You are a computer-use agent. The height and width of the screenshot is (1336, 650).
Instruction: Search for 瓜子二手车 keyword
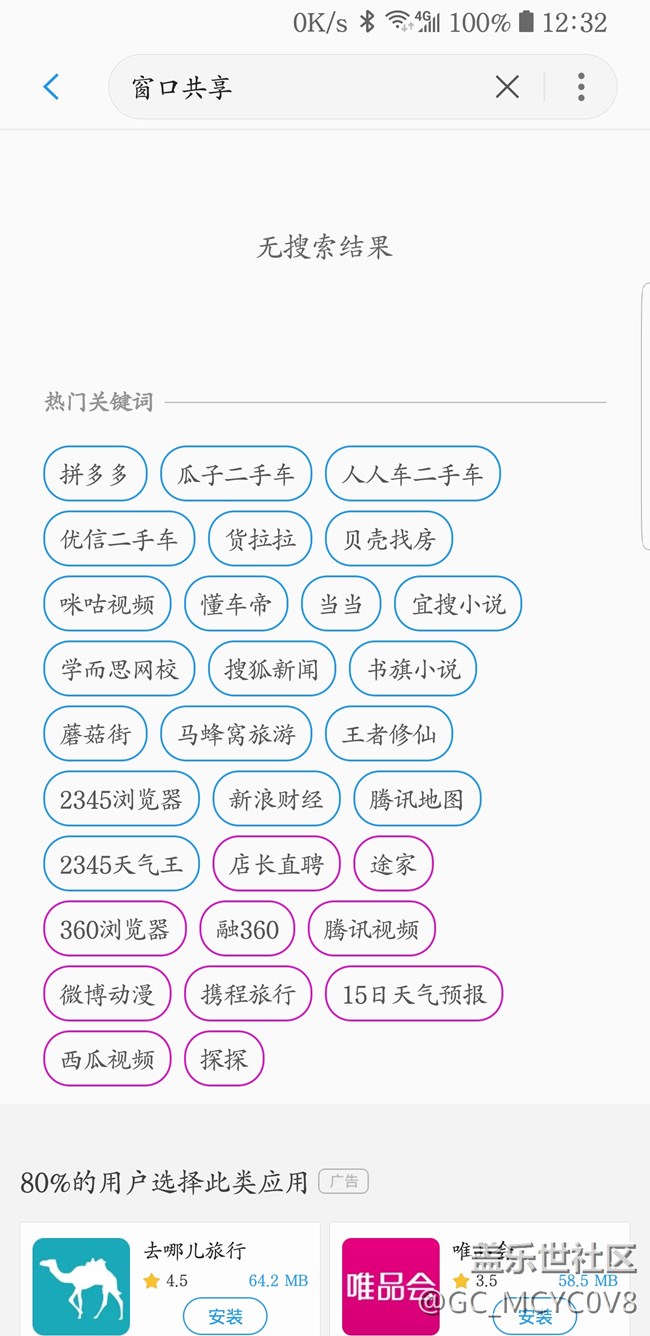coord(236,474)
